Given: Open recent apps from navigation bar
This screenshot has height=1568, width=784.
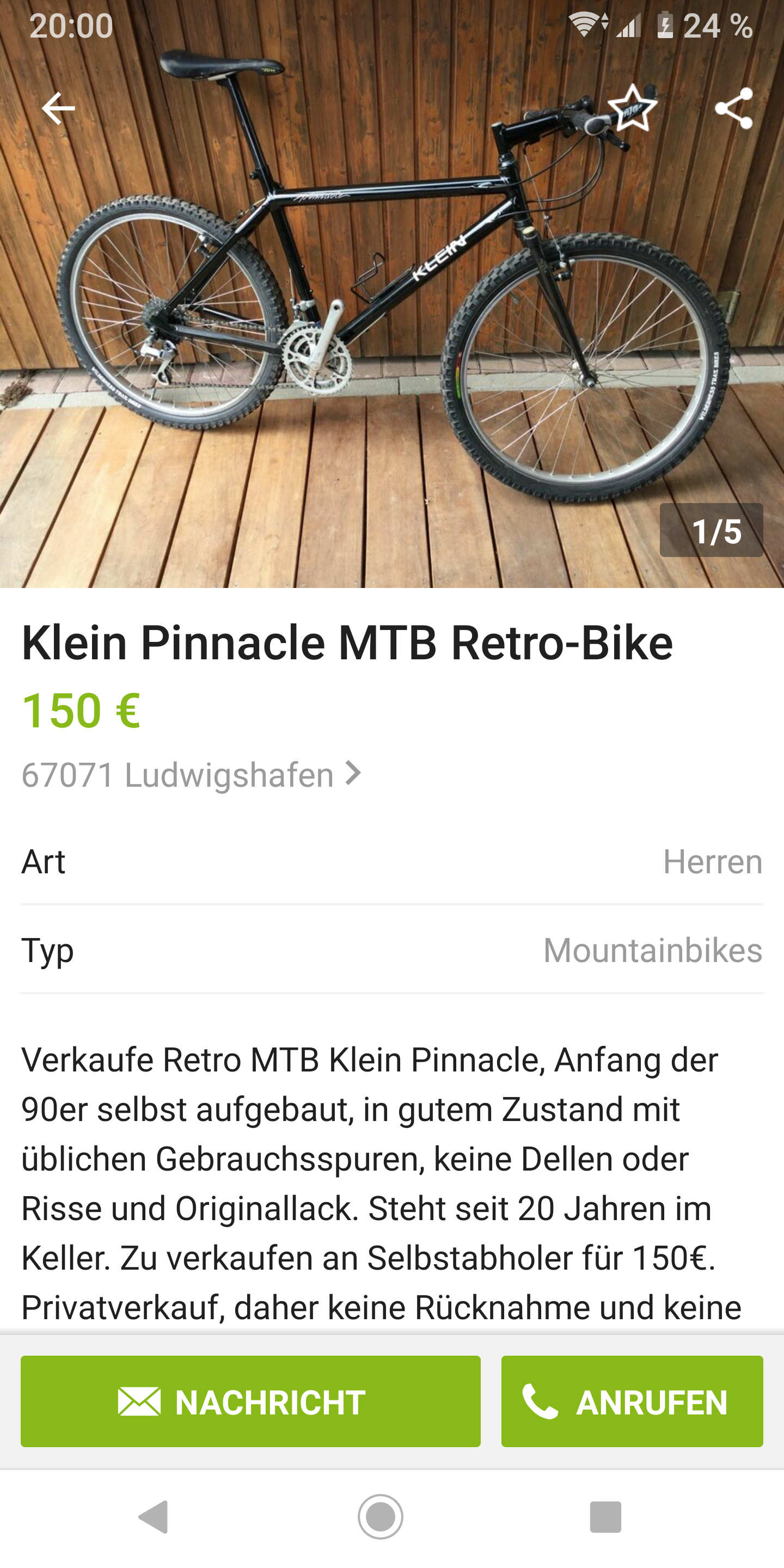Looking at the screenshot, I should (x=605, y=1516).
